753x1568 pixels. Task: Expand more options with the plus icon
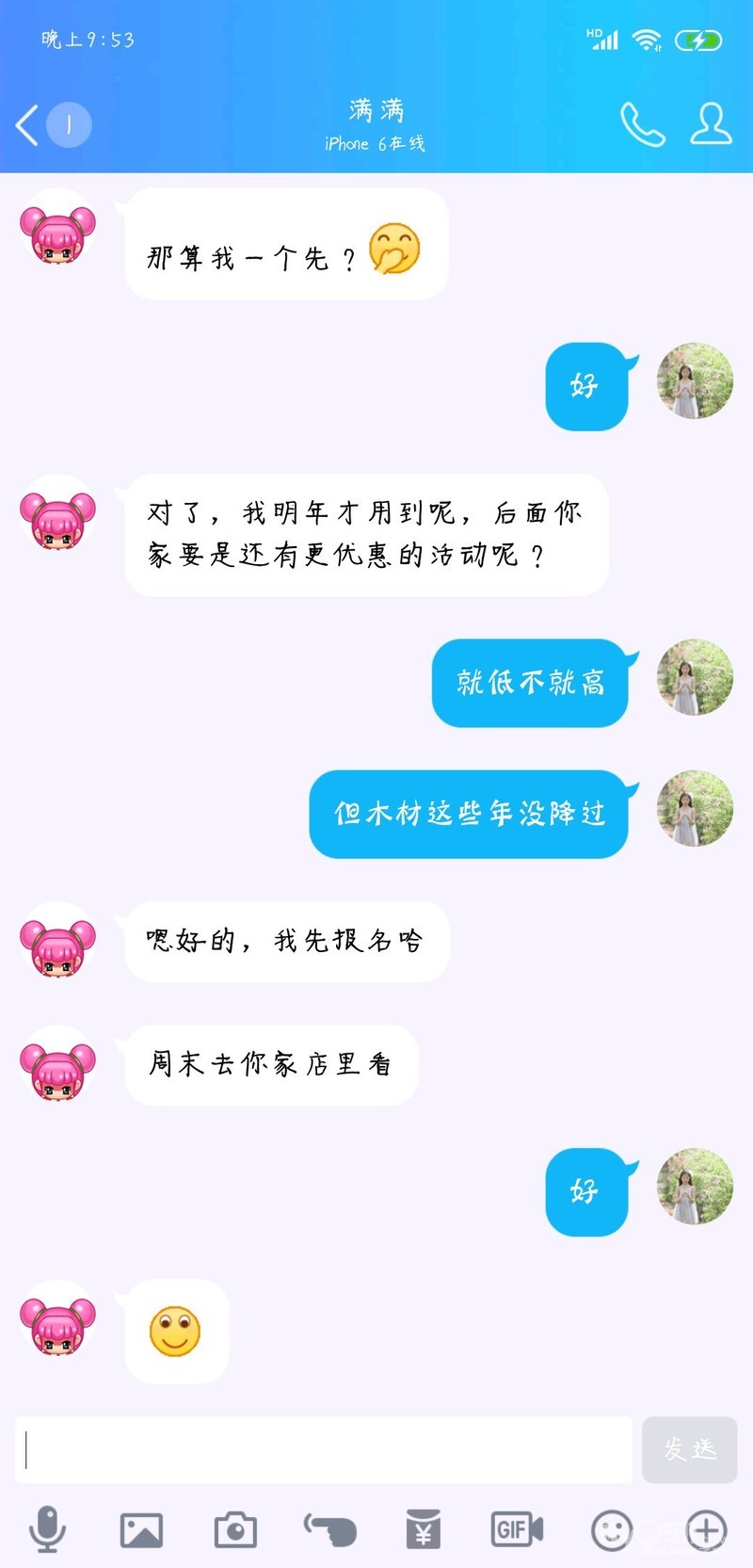click(x=706, y=1529)
